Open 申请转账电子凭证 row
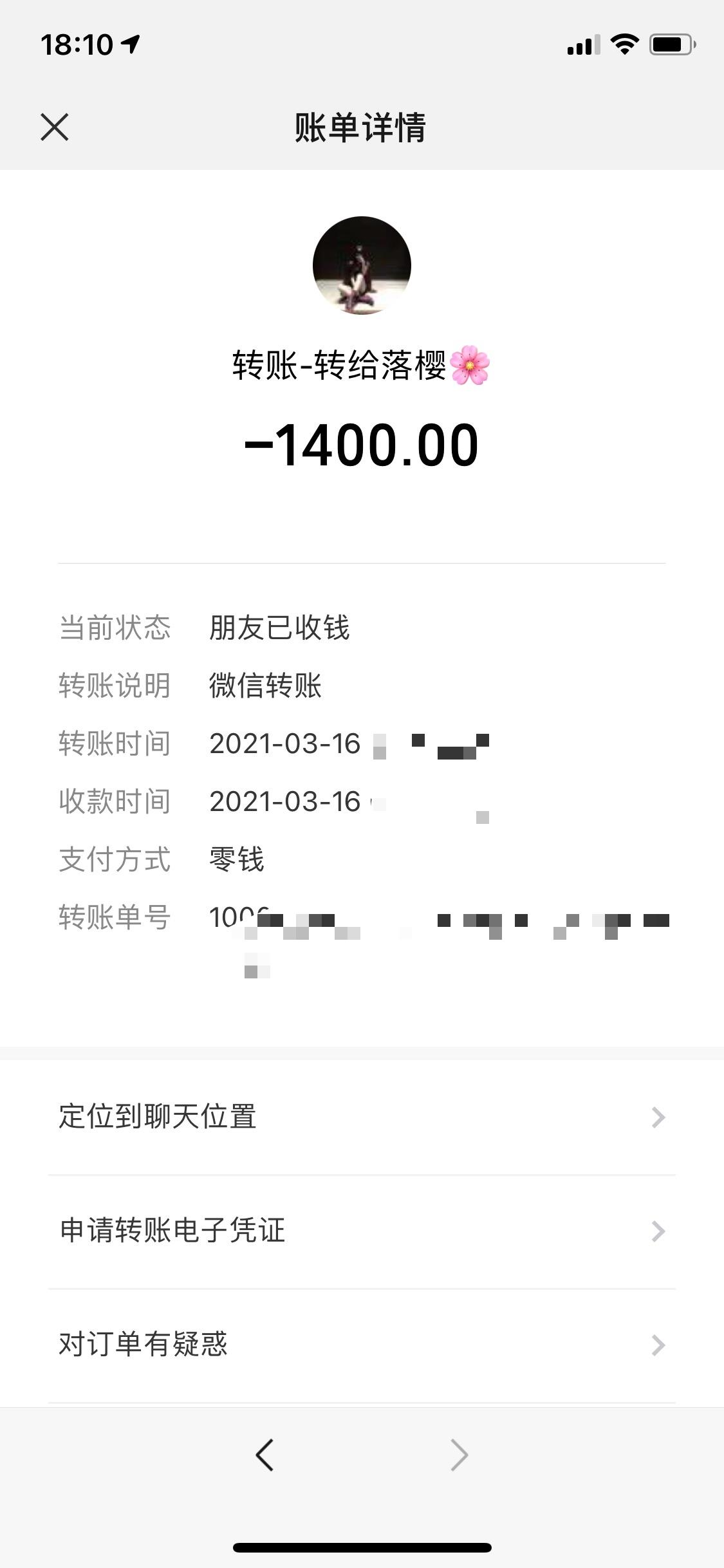 coord(362,1231)
